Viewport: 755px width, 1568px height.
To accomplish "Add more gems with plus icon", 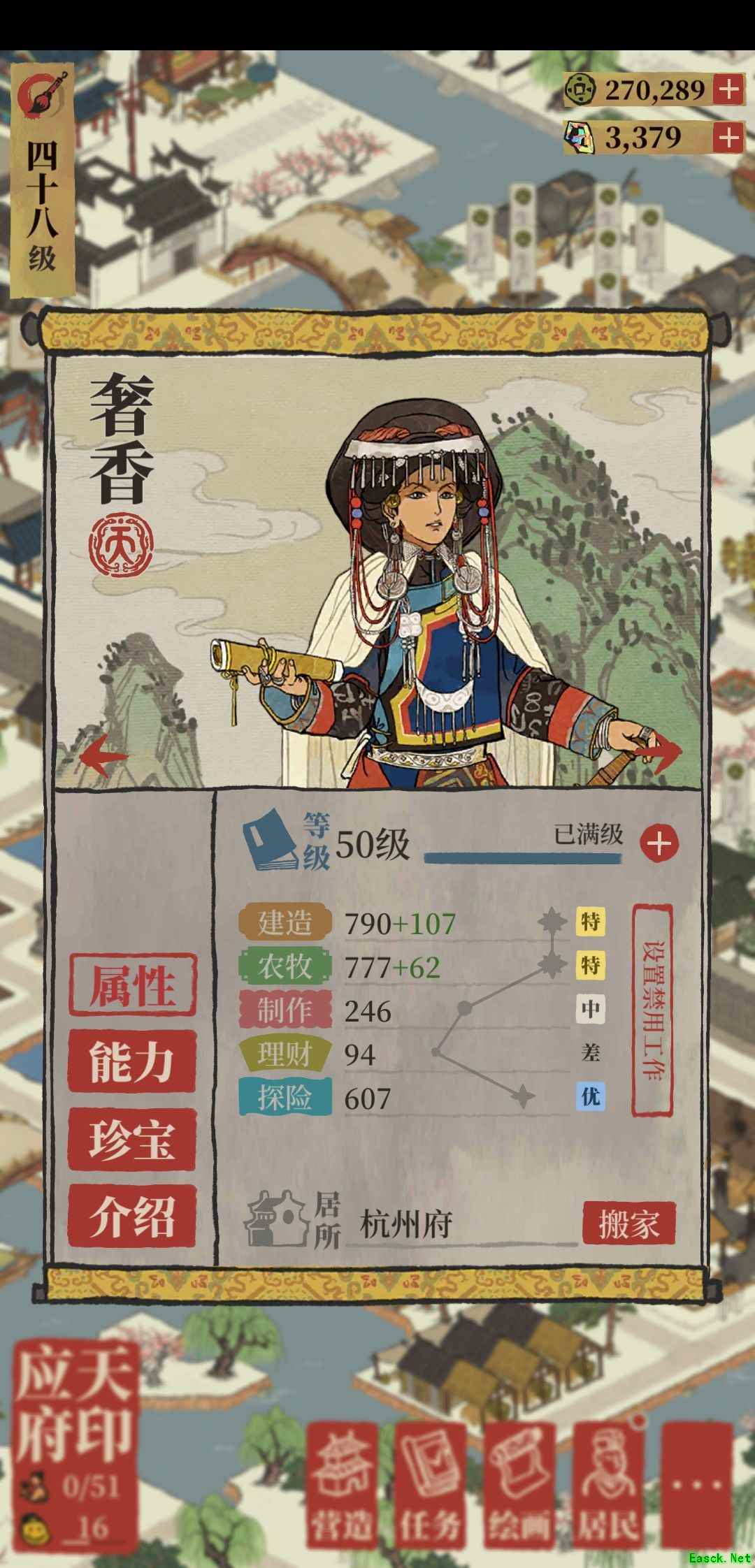I will [728, 138].
